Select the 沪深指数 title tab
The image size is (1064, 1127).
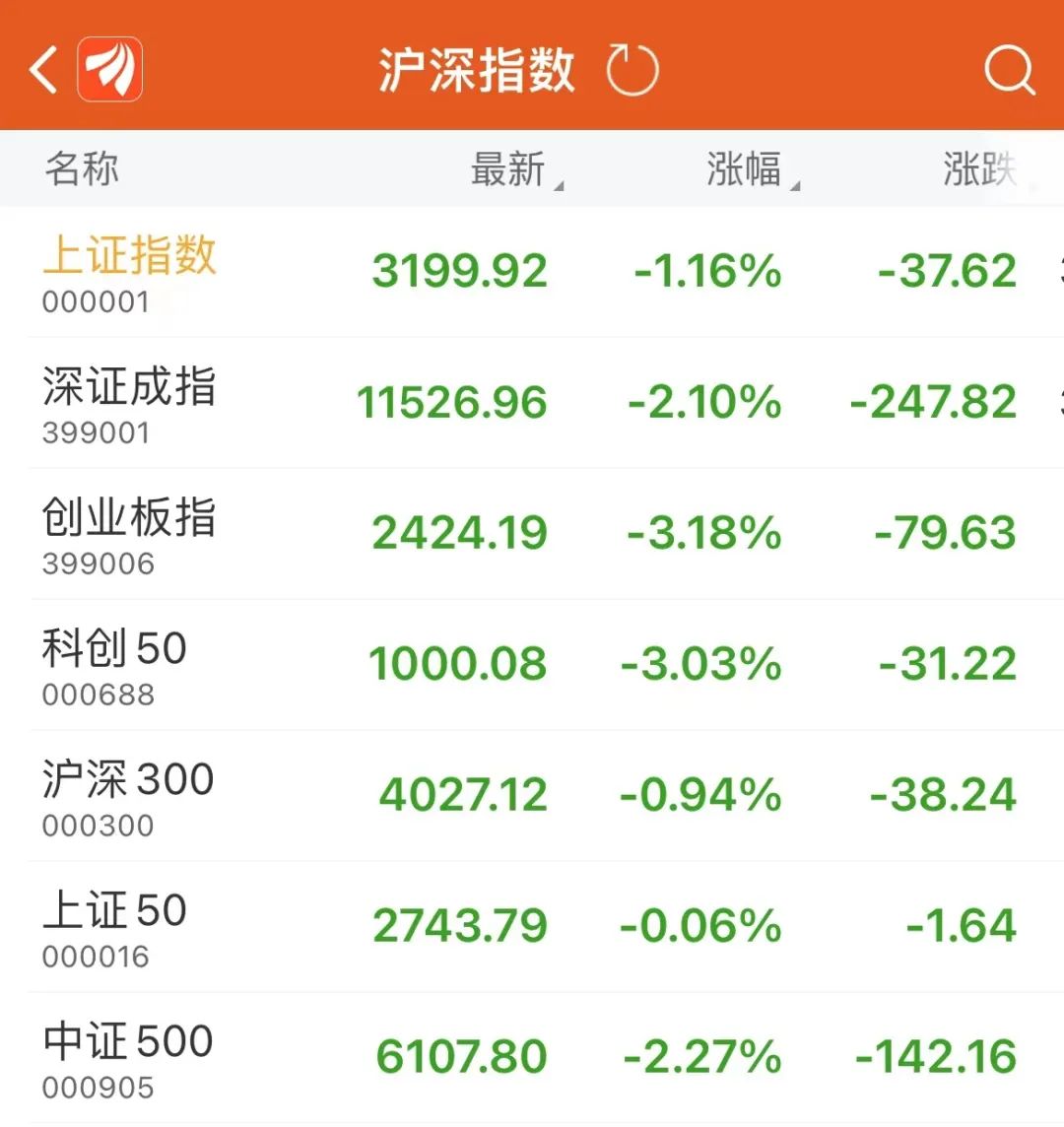(477, 69)
